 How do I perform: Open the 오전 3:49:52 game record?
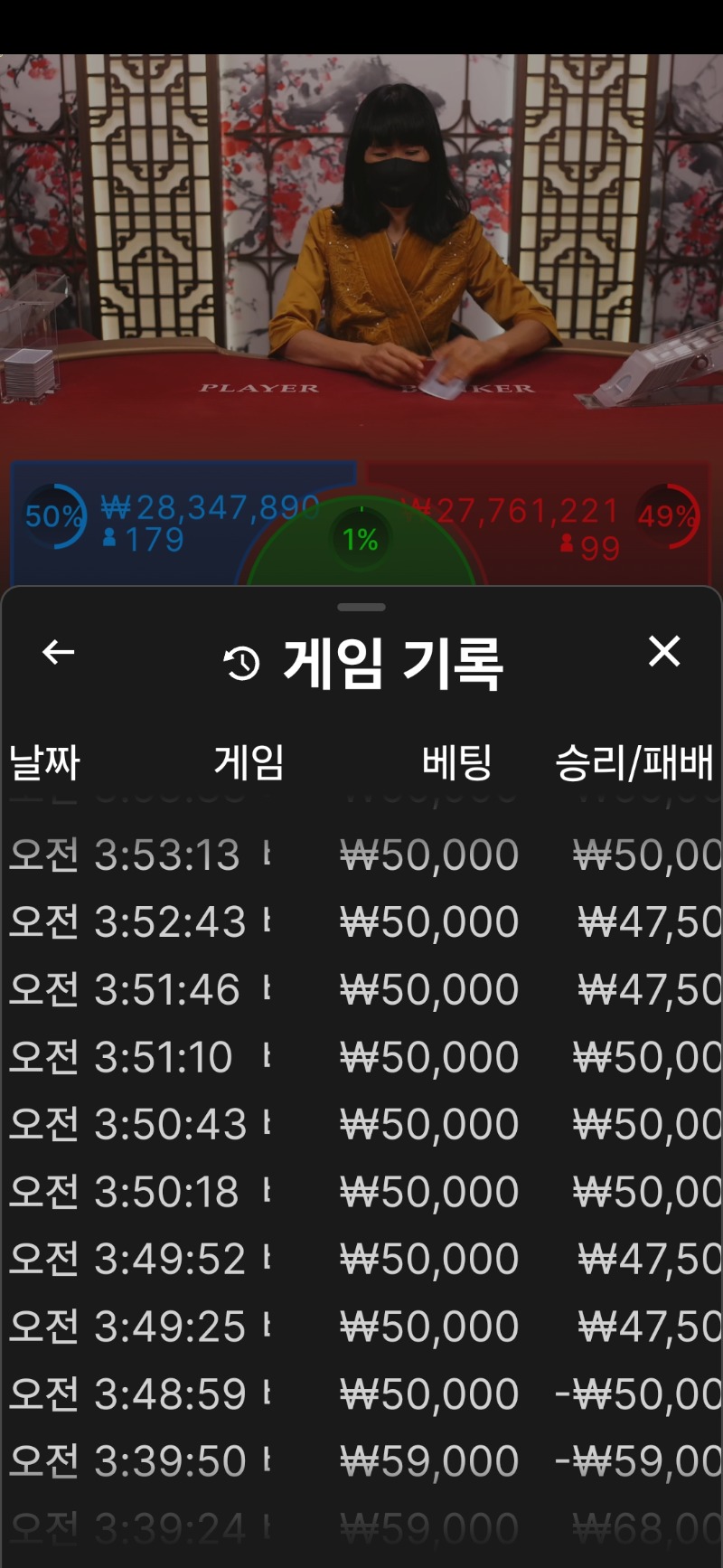pyautogui.click(x=361, y=1259)
